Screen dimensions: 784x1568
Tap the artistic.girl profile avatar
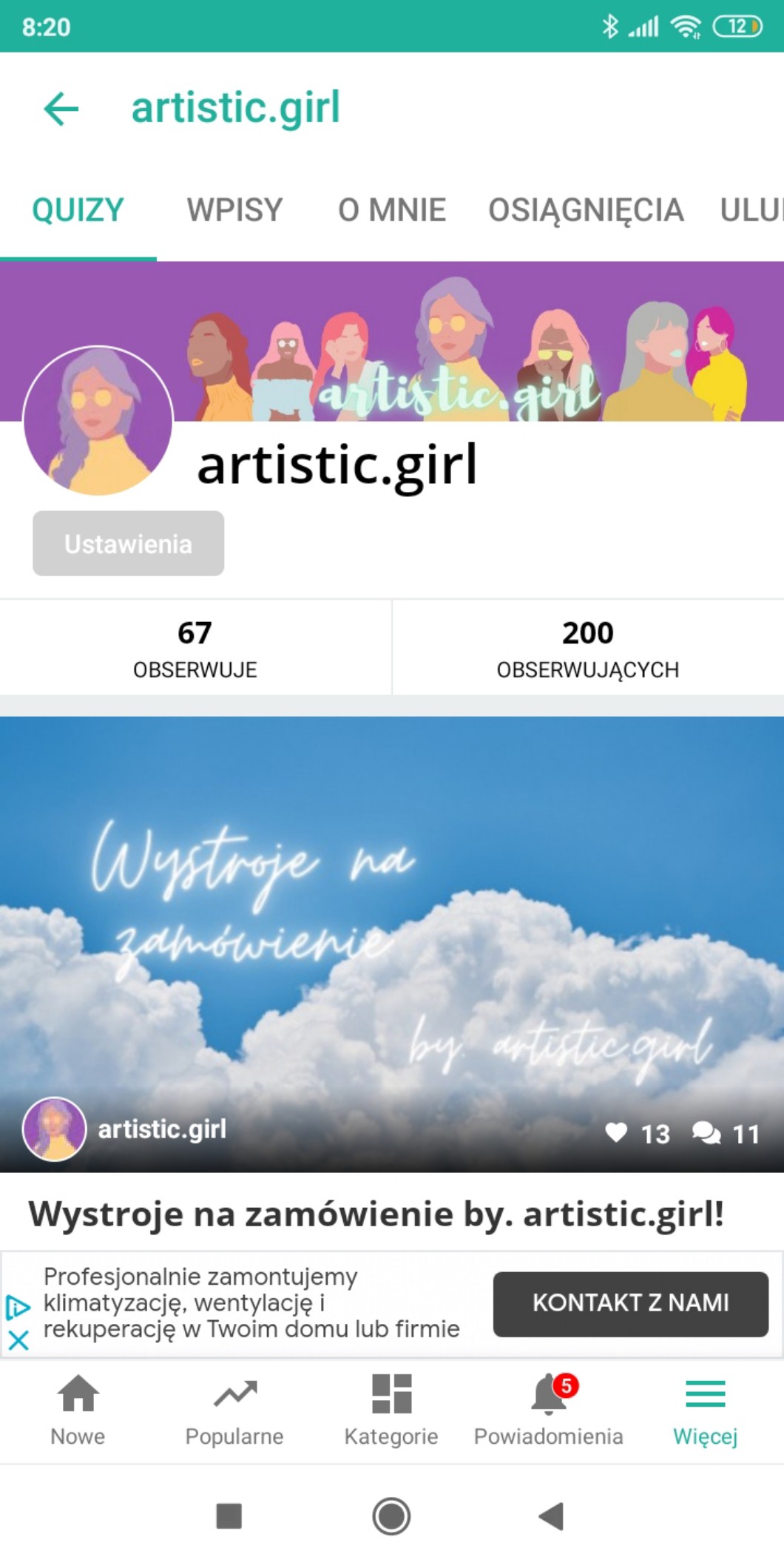pos(98,421)
